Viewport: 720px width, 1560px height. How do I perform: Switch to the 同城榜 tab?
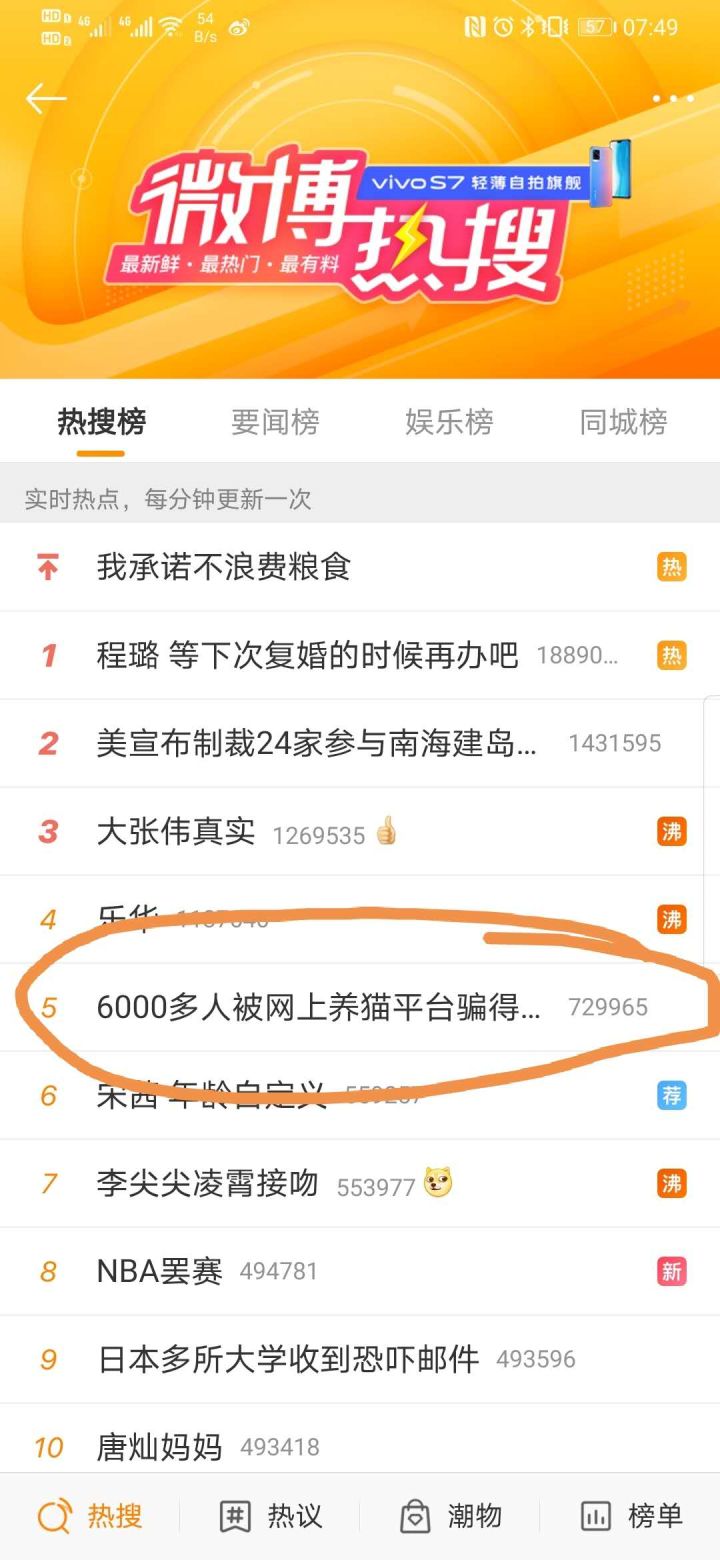point(623,422)
